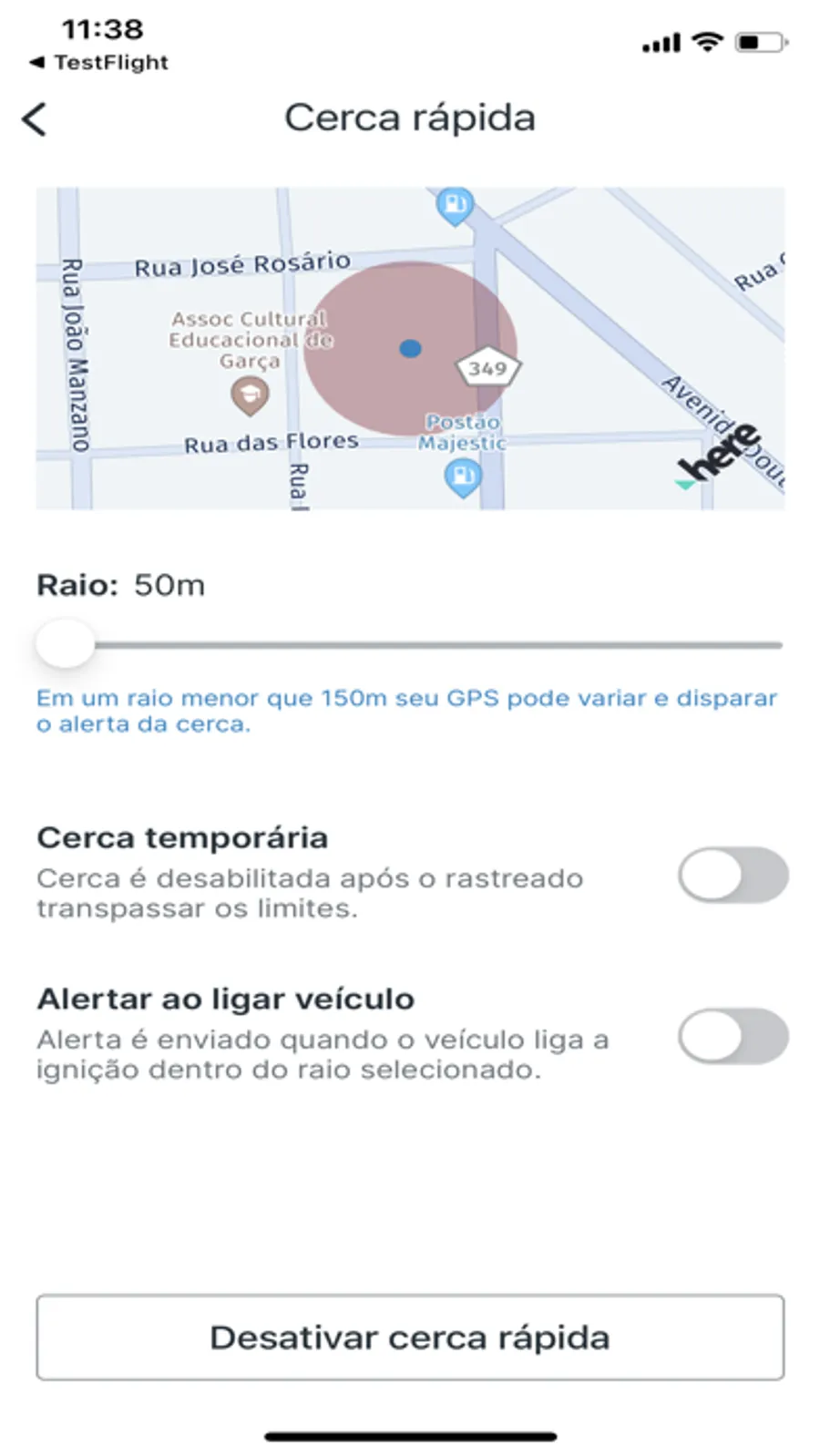Tap the Raio radius slider handle

coord(65,644)
